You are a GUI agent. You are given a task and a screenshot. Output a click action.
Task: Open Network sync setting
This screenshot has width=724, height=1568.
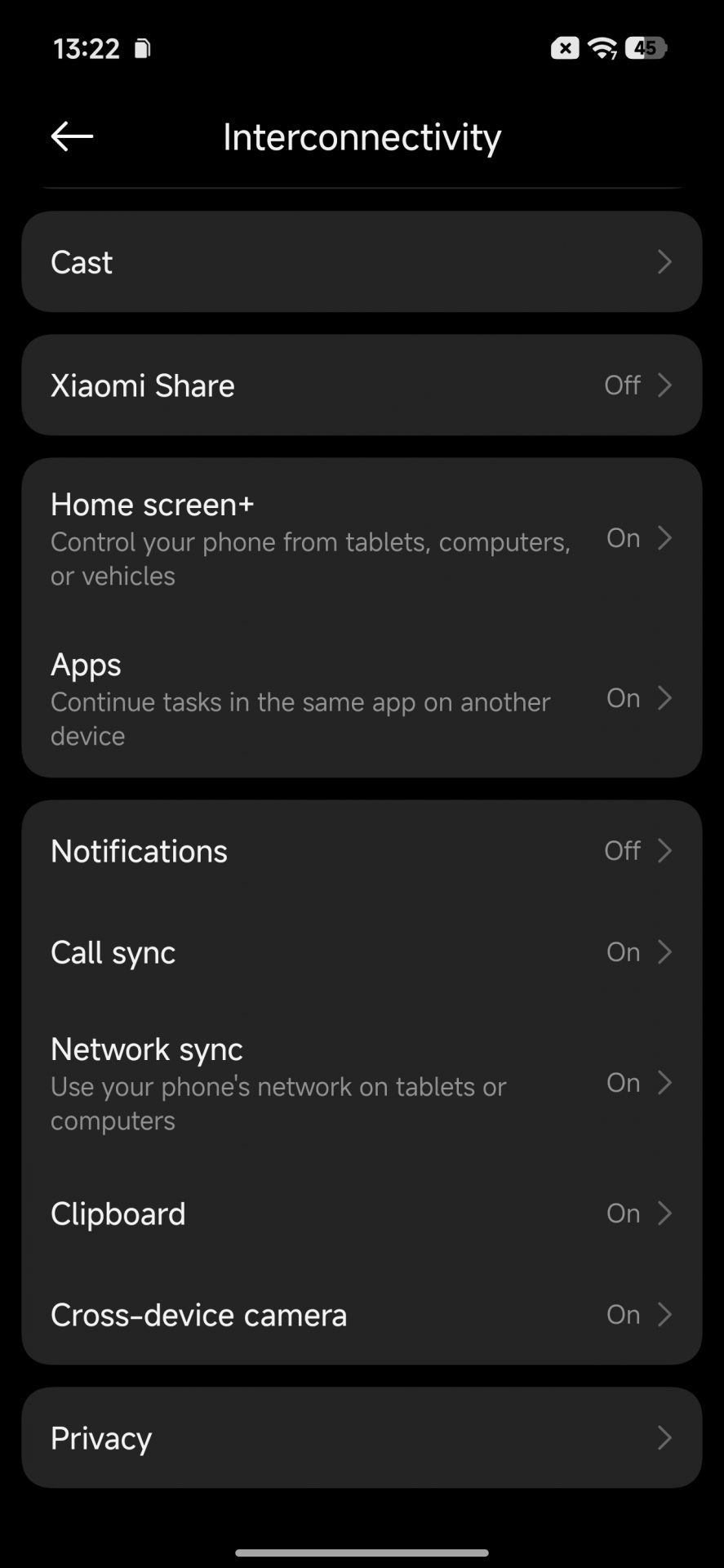[x=362, y=1083]
